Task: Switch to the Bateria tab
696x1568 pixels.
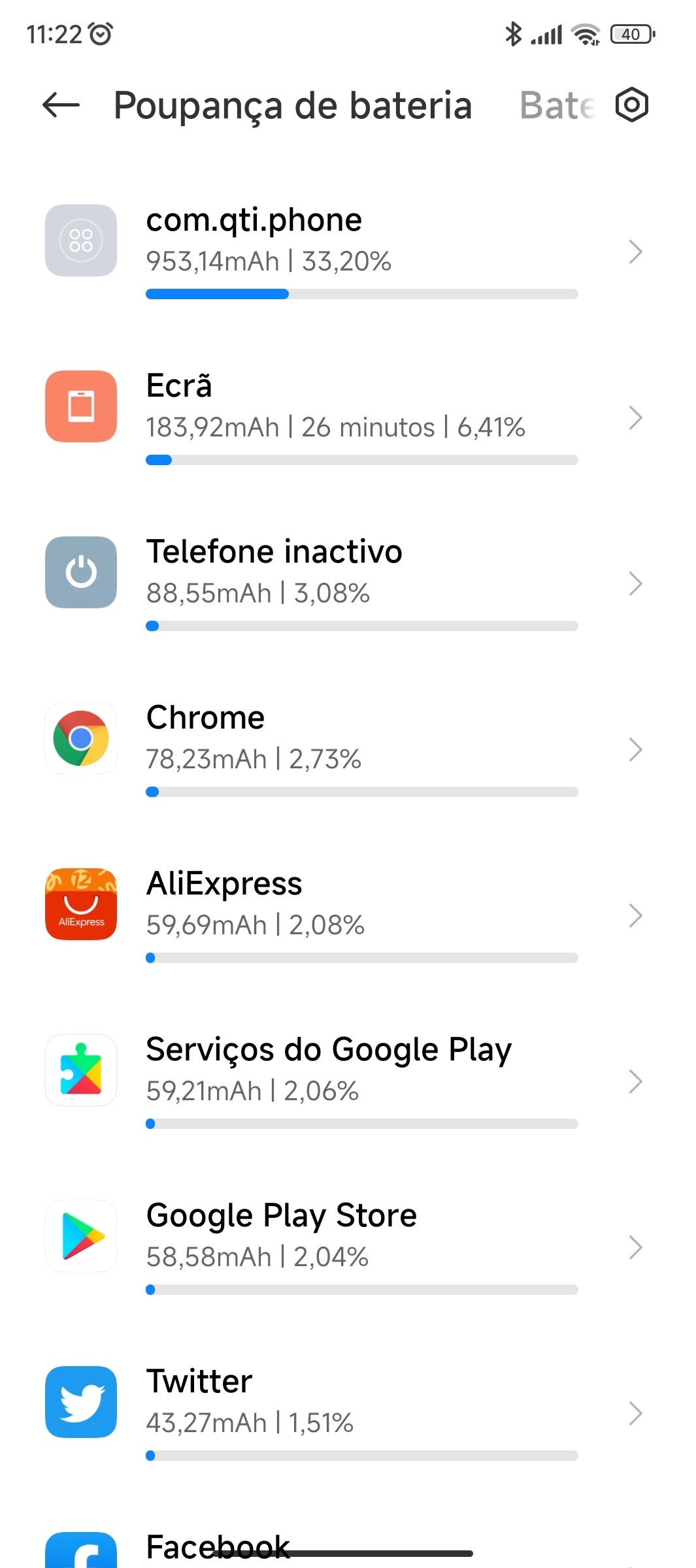Action: [557, 105]
